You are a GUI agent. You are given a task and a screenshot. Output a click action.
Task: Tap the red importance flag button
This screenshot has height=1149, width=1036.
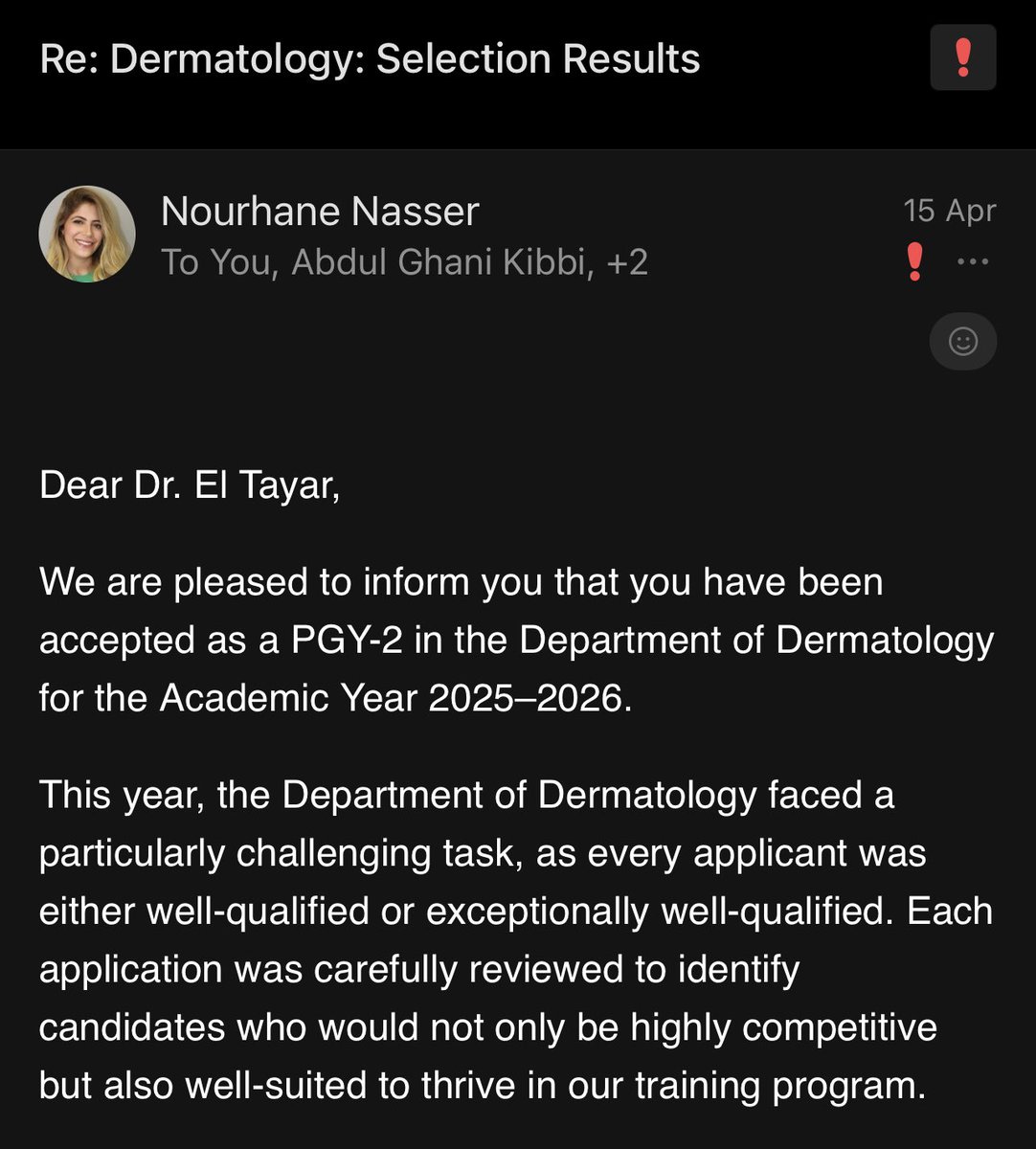962,58
